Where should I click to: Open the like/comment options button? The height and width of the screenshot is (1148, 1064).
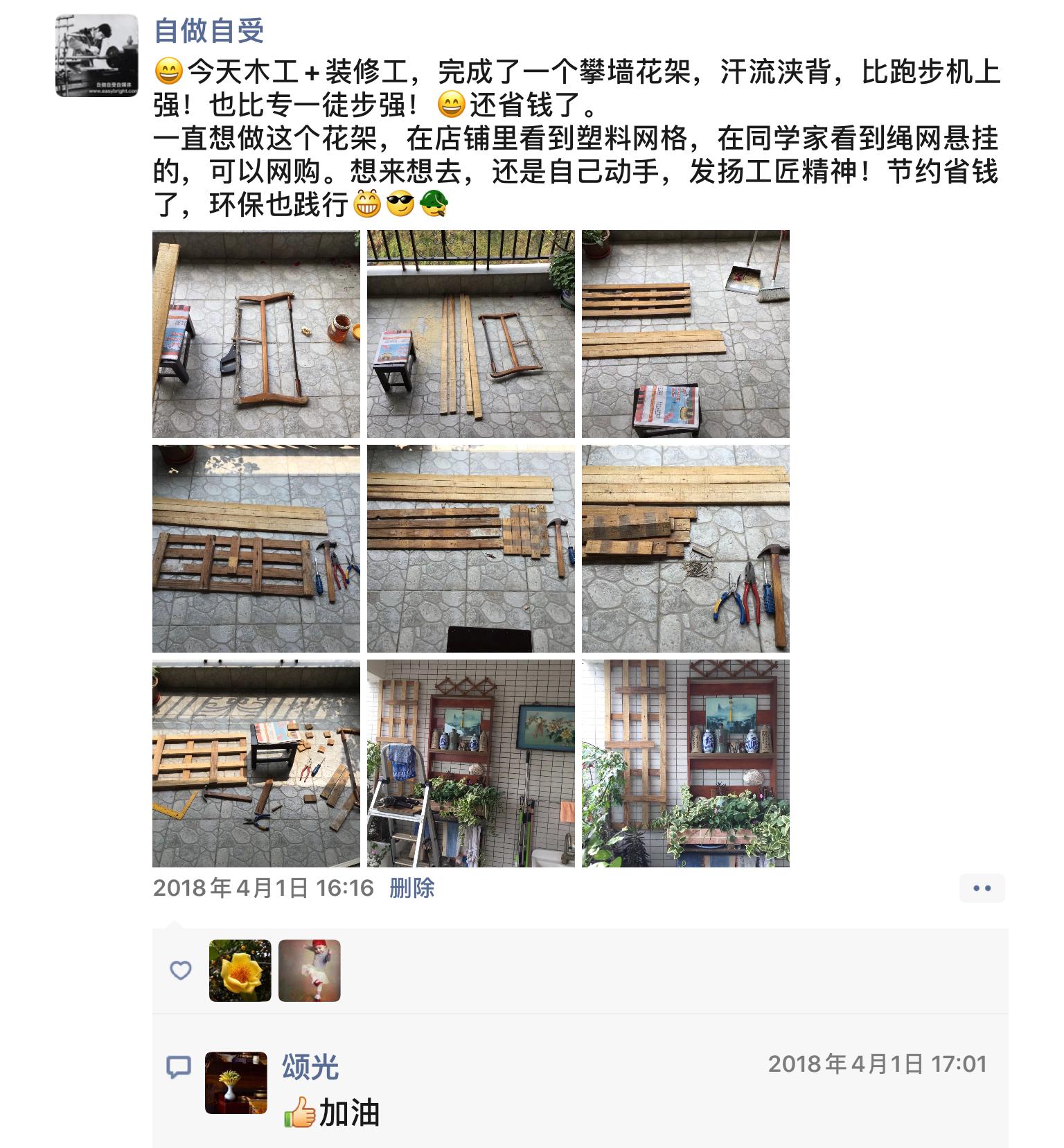(x=982, y=888)
